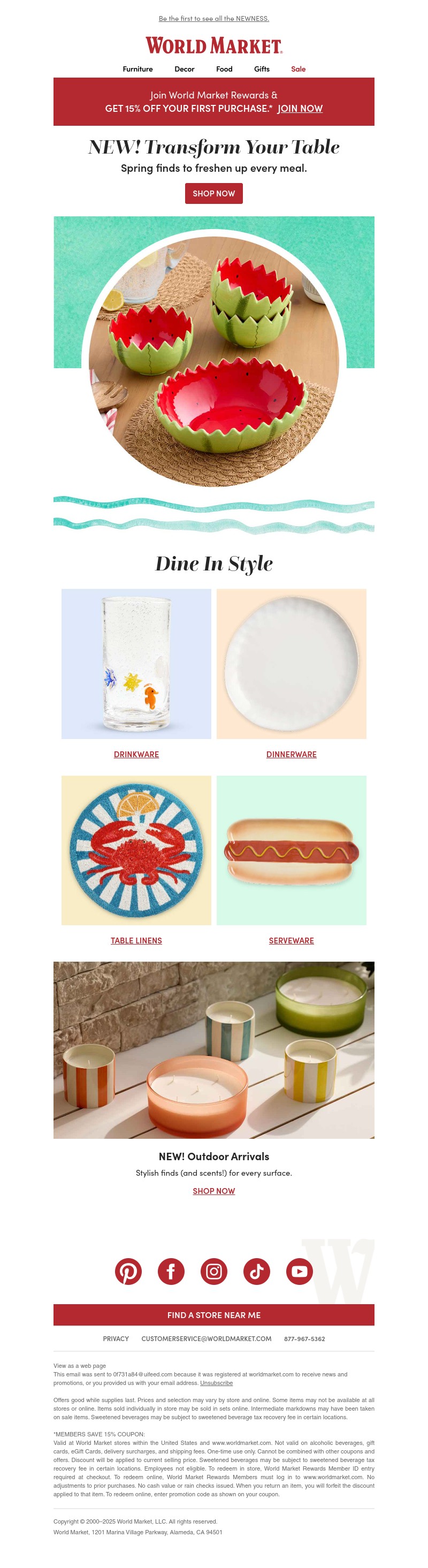Open the DINNERWARE link
428x1568 pixels.
click(x=291, y=754)
